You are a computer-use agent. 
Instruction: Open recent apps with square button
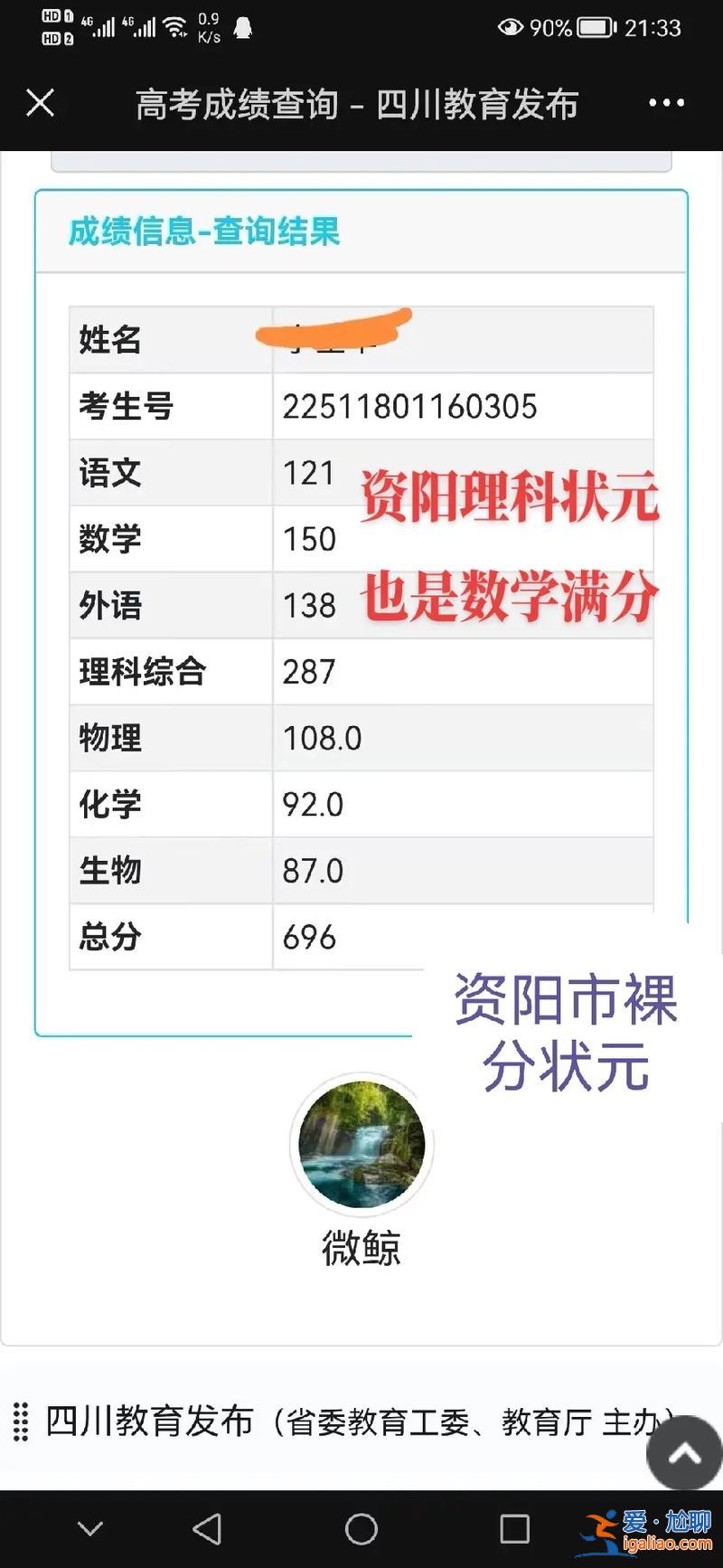(514, 1529)
